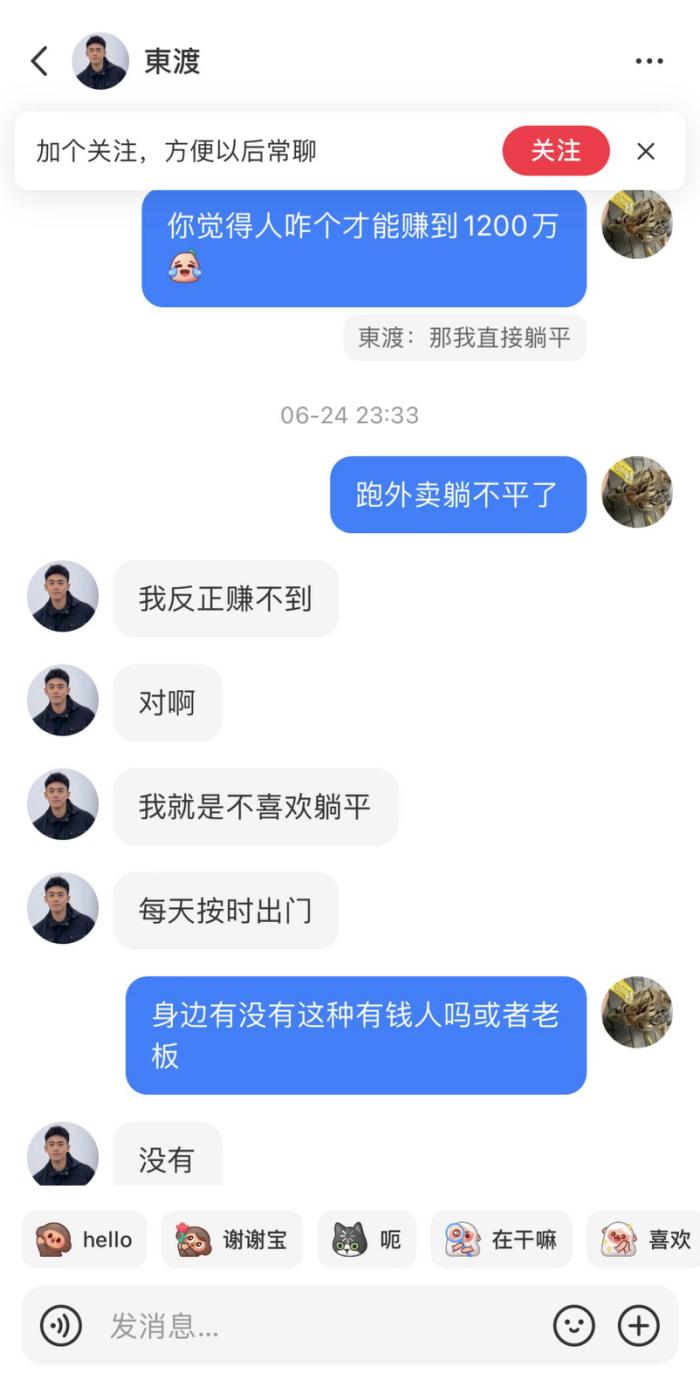The width and height of the screenshot is (700, 1394).
Task: Open the three-dot overflow menu
Action: pyautogui.click(x=649, y=61)
